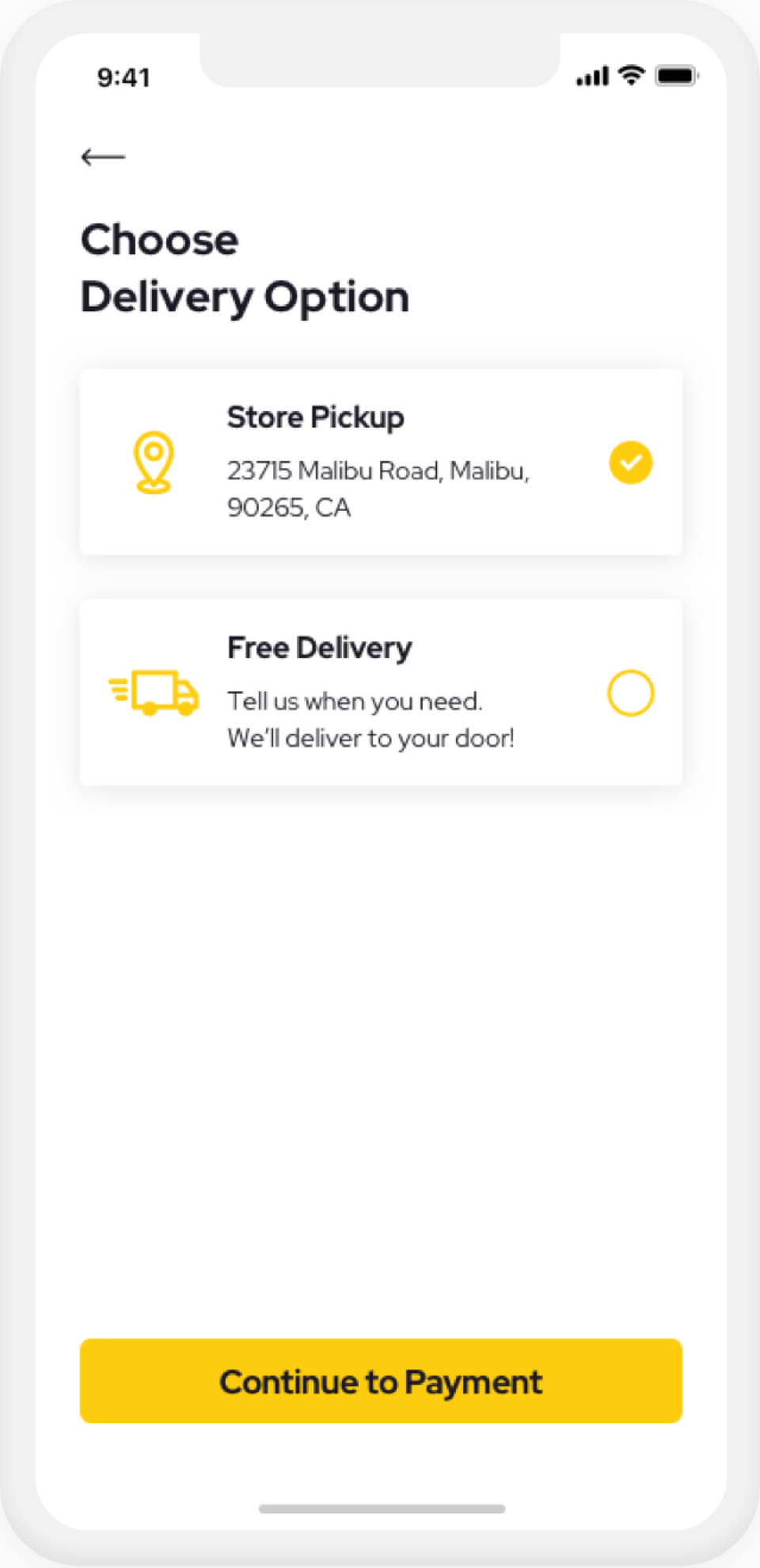Tap Continue to Payment
The image size is (760, 1568).
tap(381, 1380)
